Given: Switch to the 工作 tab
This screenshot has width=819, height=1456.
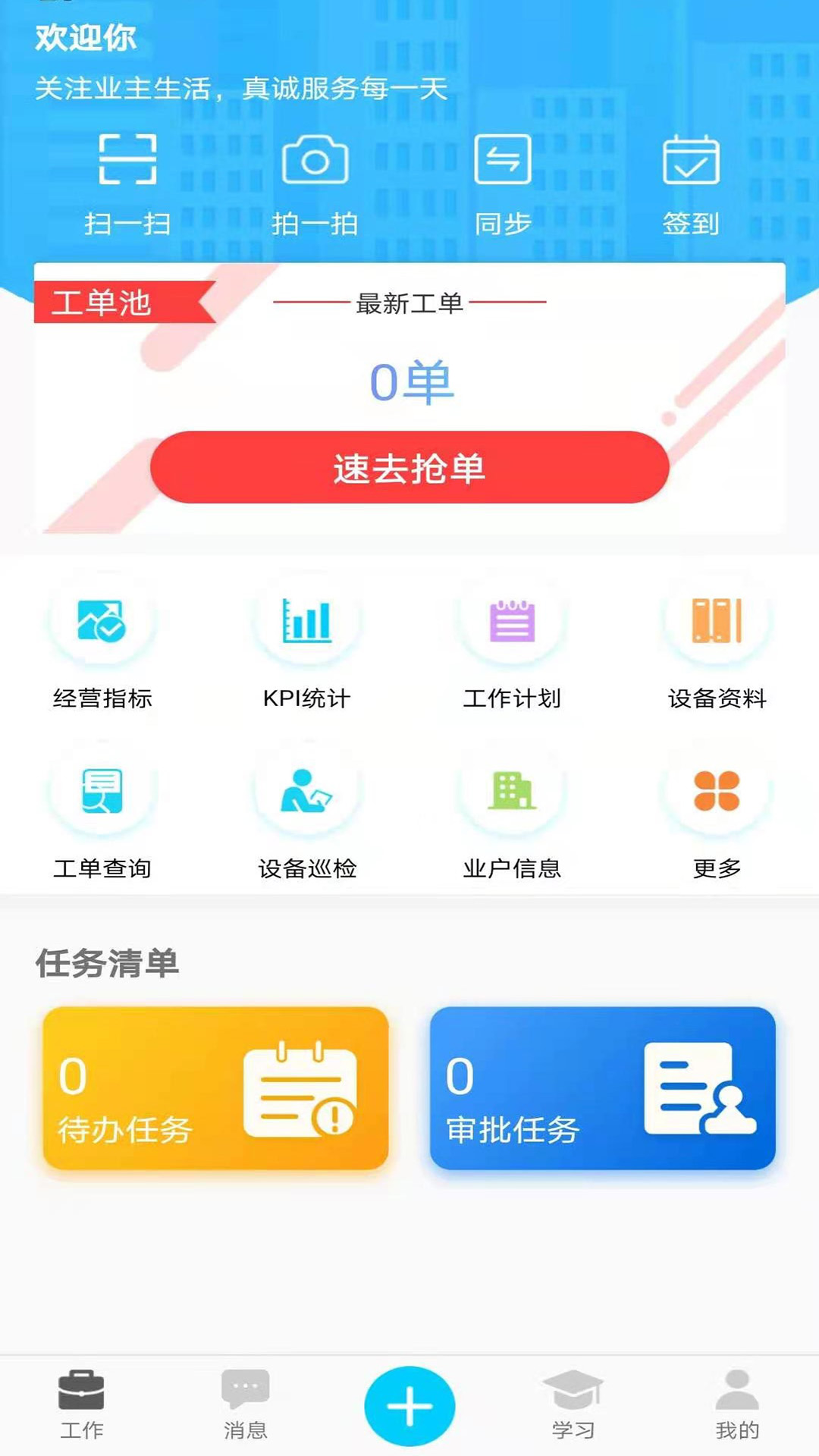Looking at the screenshot, I should coord(81,1404).
